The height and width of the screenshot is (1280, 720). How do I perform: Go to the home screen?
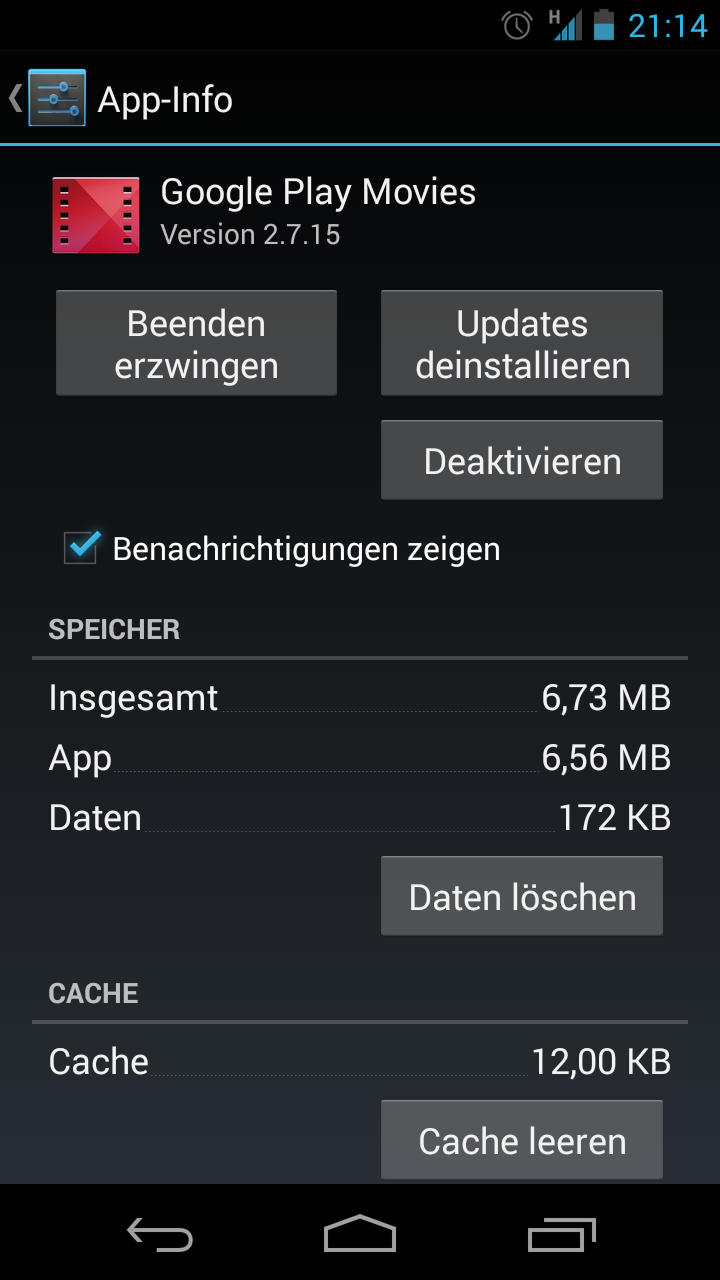click(x=360, y=1234)
